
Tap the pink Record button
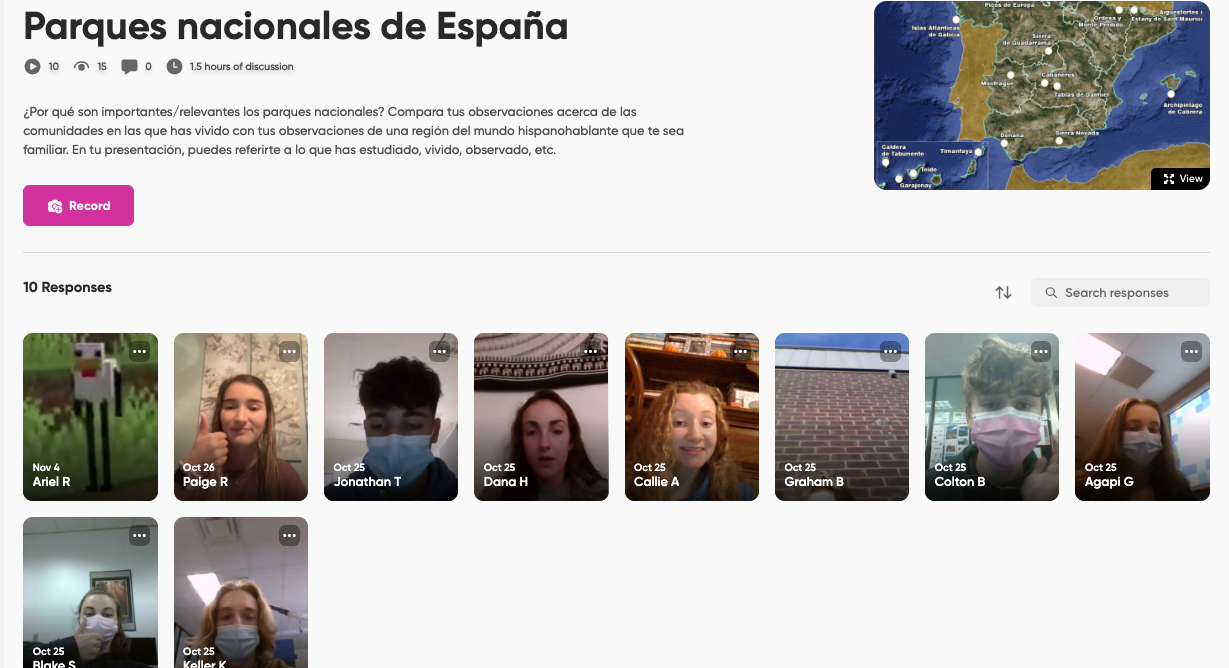(x=78, y=206)
